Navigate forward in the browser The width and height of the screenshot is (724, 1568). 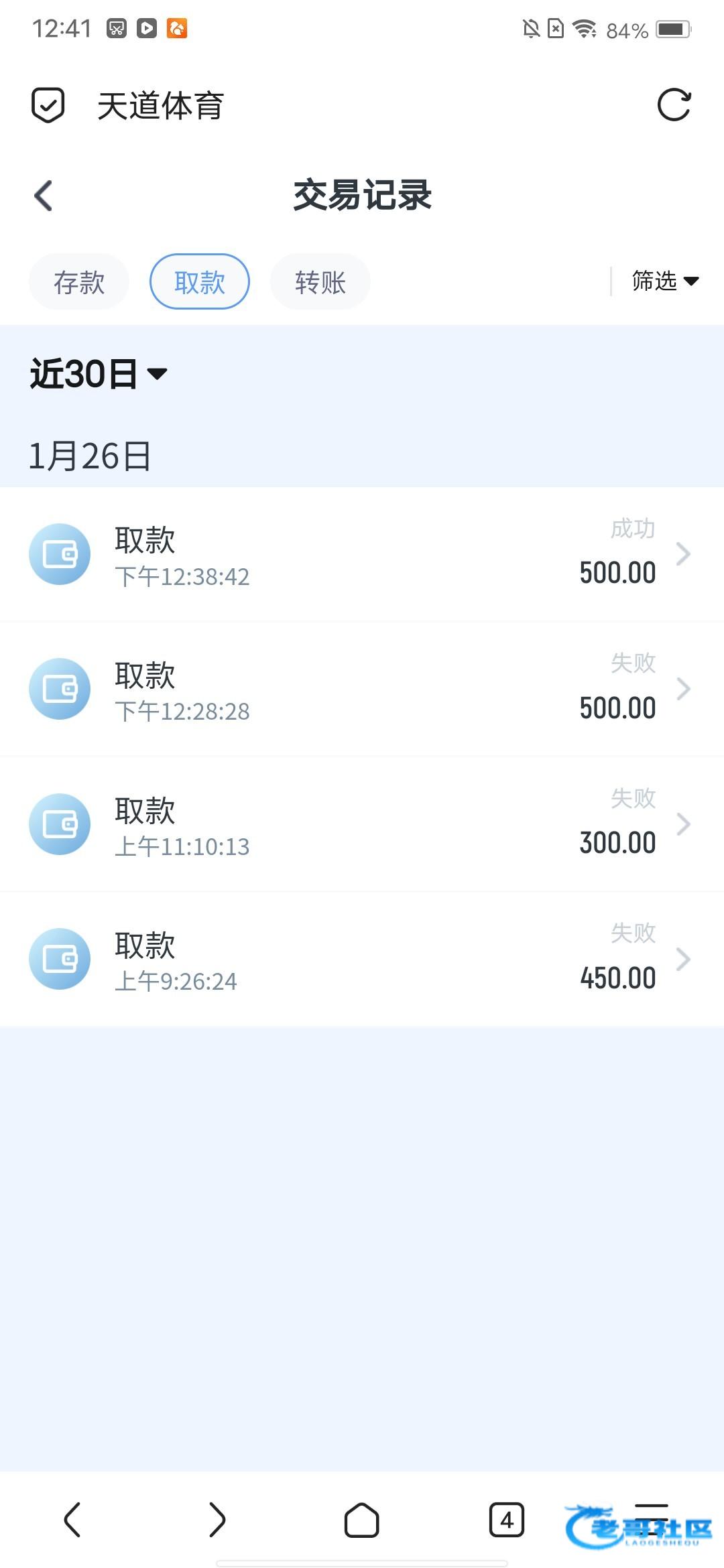[217, 1520]
